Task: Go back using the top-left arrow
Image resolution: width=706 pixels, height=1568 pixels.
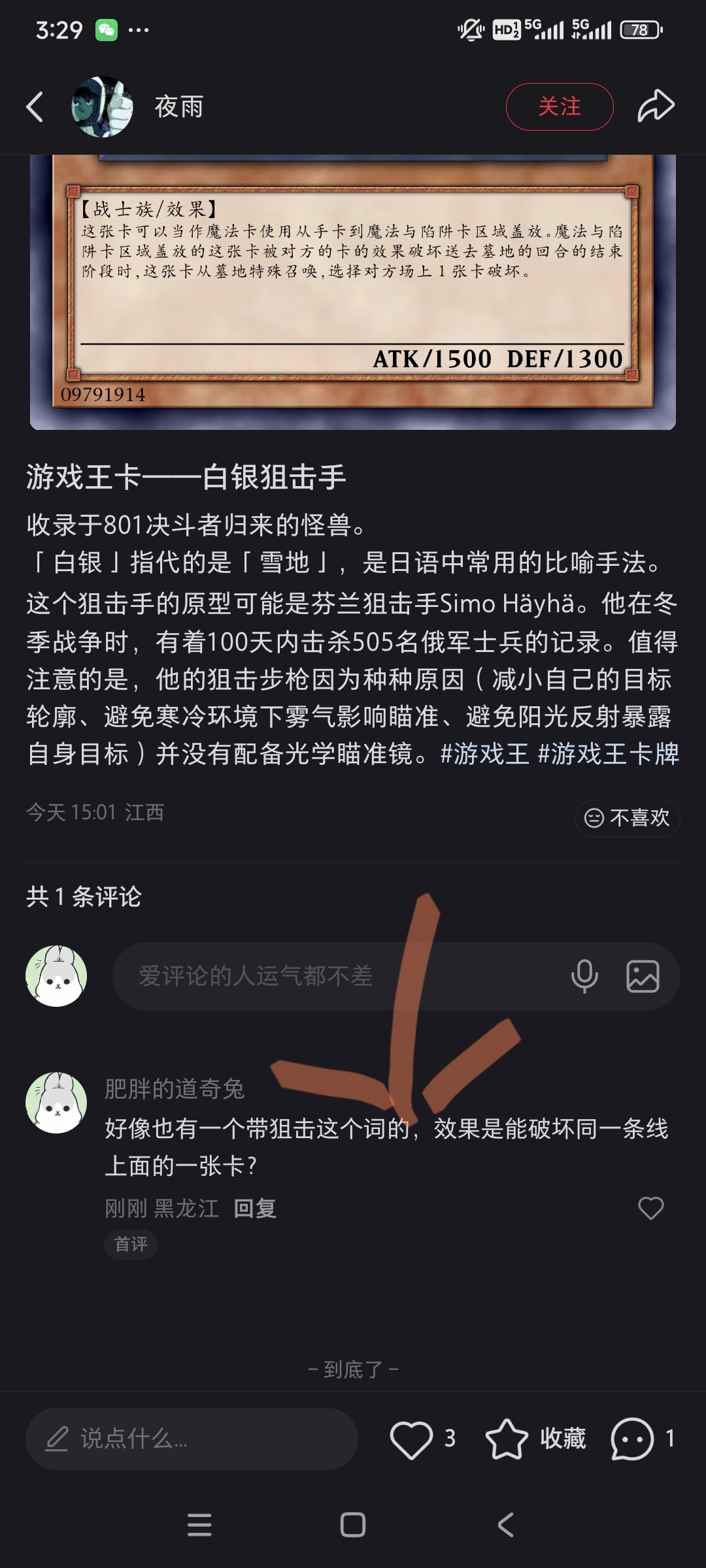Action: pos(35,106)
